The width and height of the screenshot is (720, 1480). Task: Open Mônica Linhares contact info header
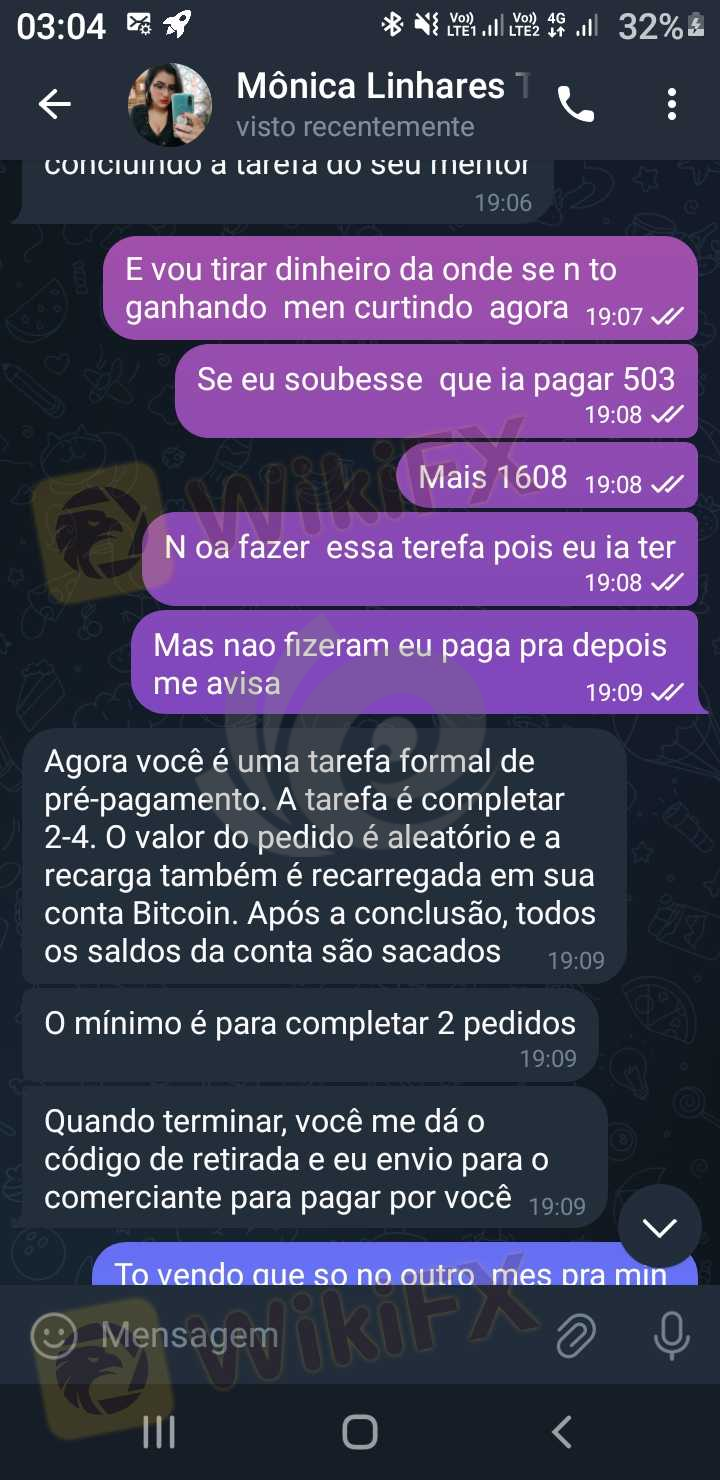point(380,104)
